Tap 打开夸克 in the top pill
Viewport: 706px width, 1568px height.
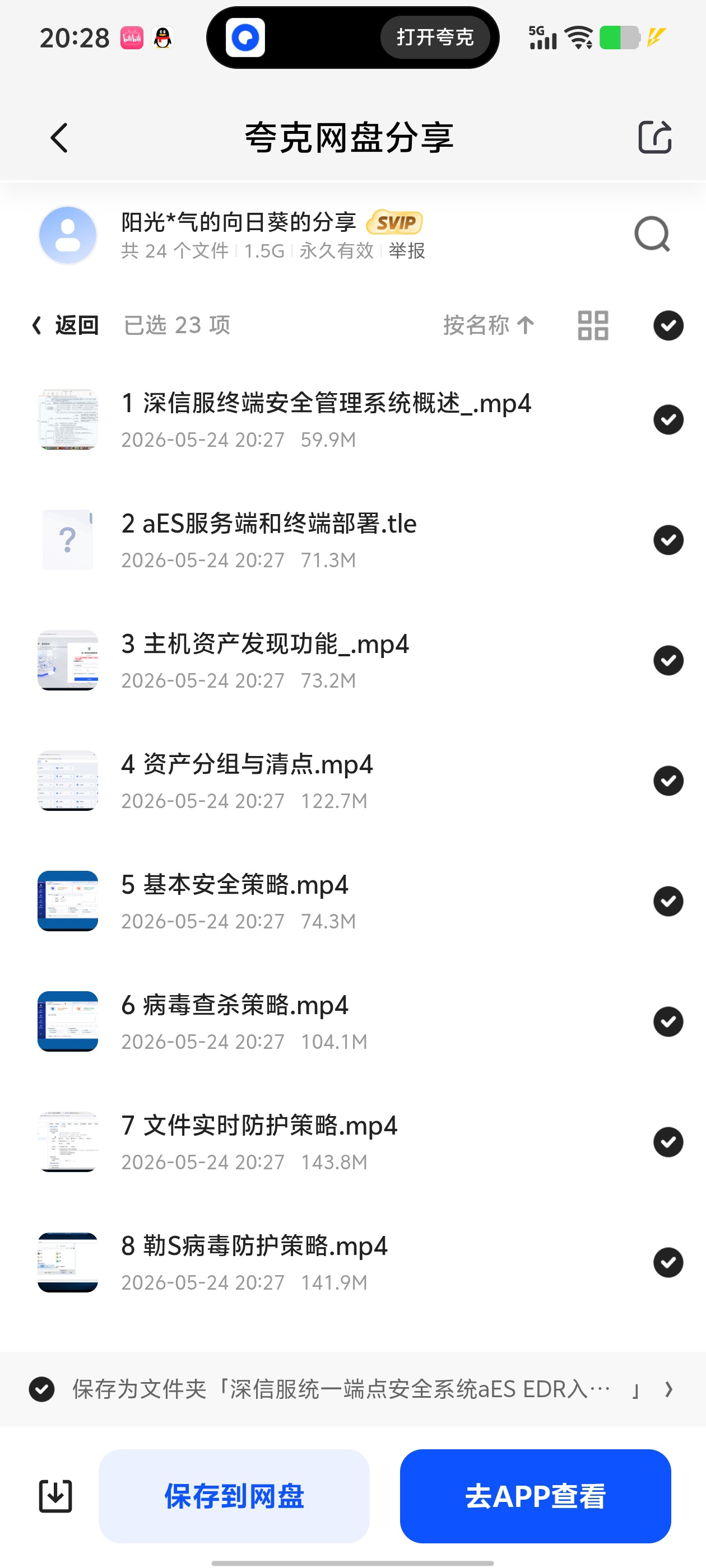(435, 38)
